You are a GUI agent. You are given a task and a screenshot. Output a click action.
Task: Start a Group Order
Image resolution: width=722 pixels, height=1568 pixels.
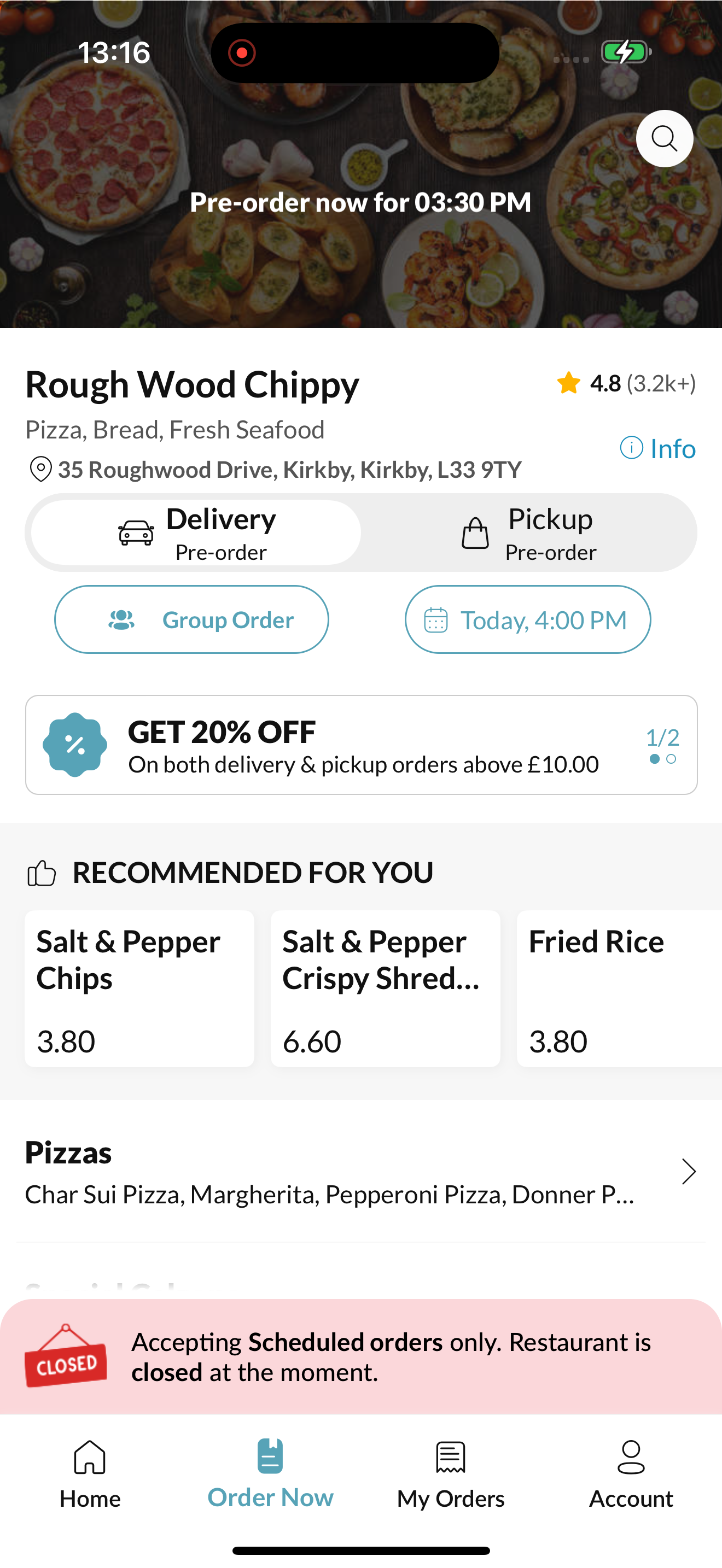pos(192,619)
